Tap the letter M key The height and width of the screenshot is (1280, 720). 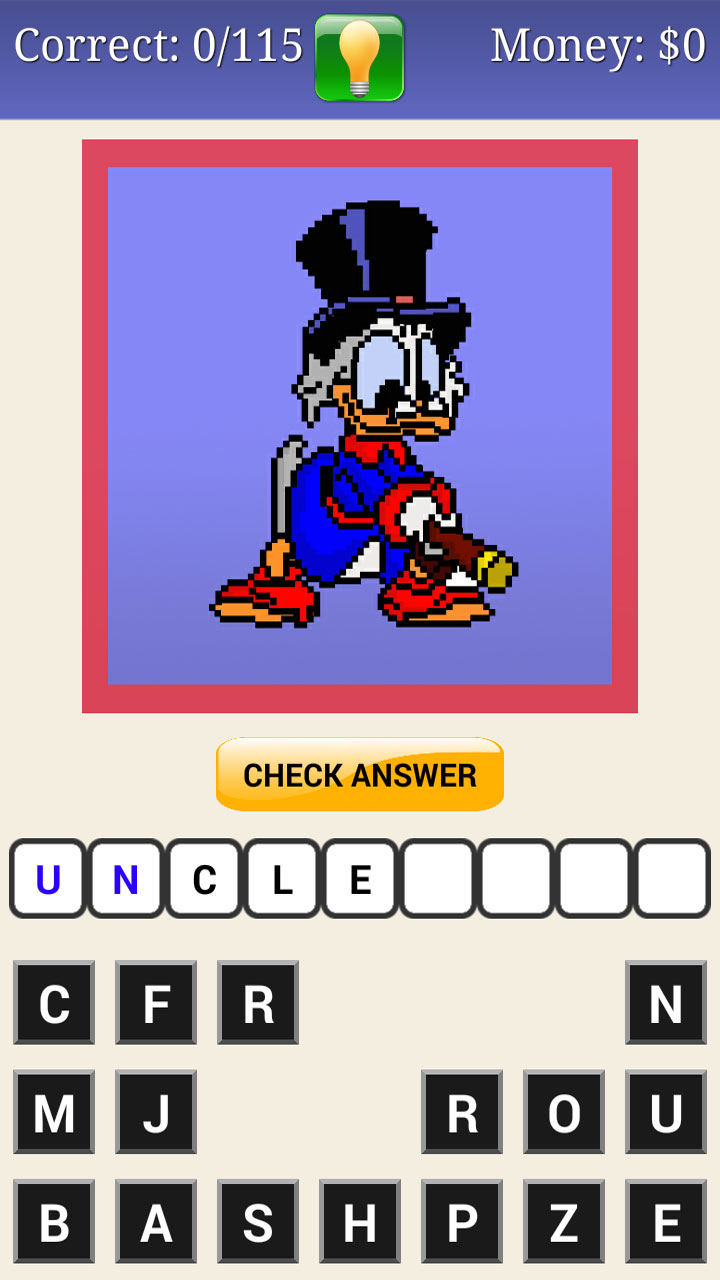[x=54, y=1112]
